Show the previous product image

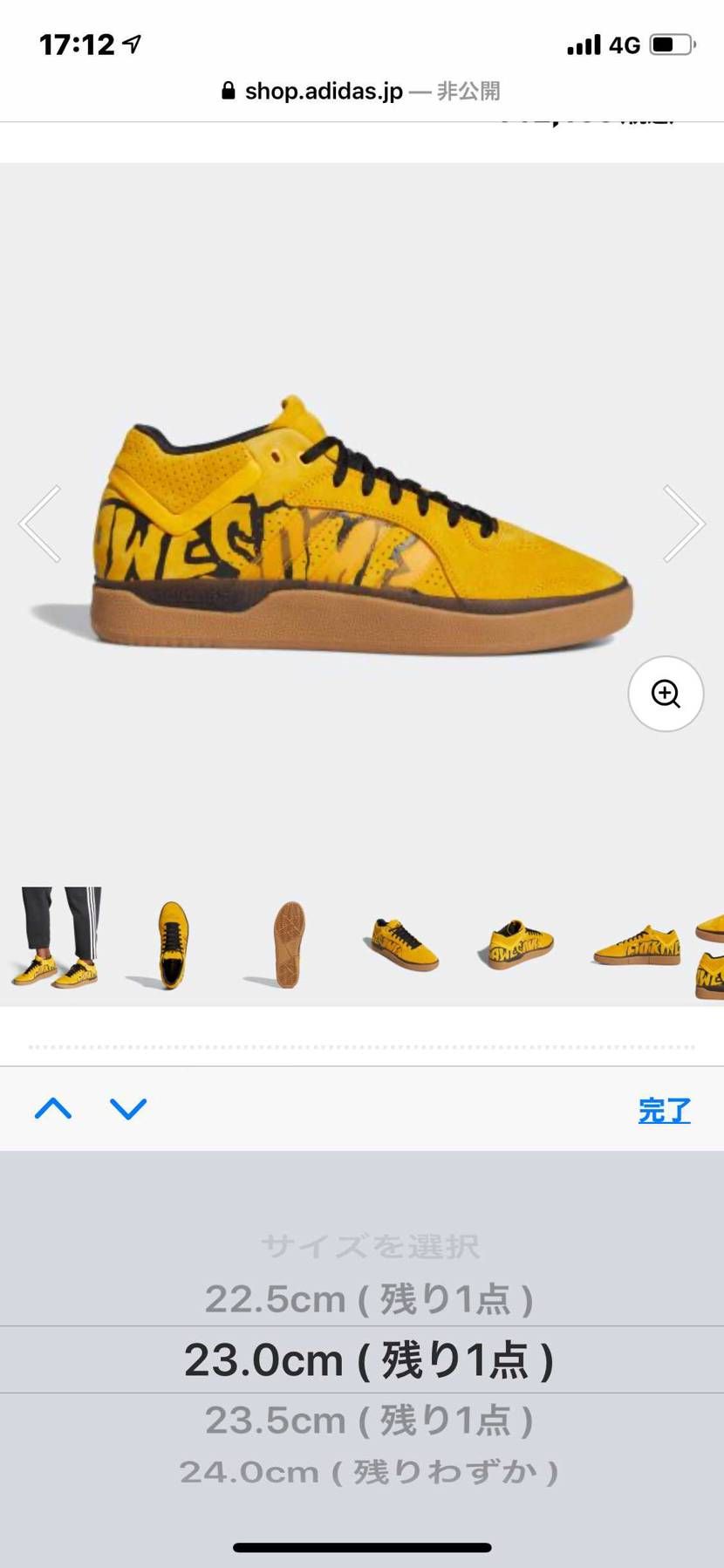(x=40, y=524)
